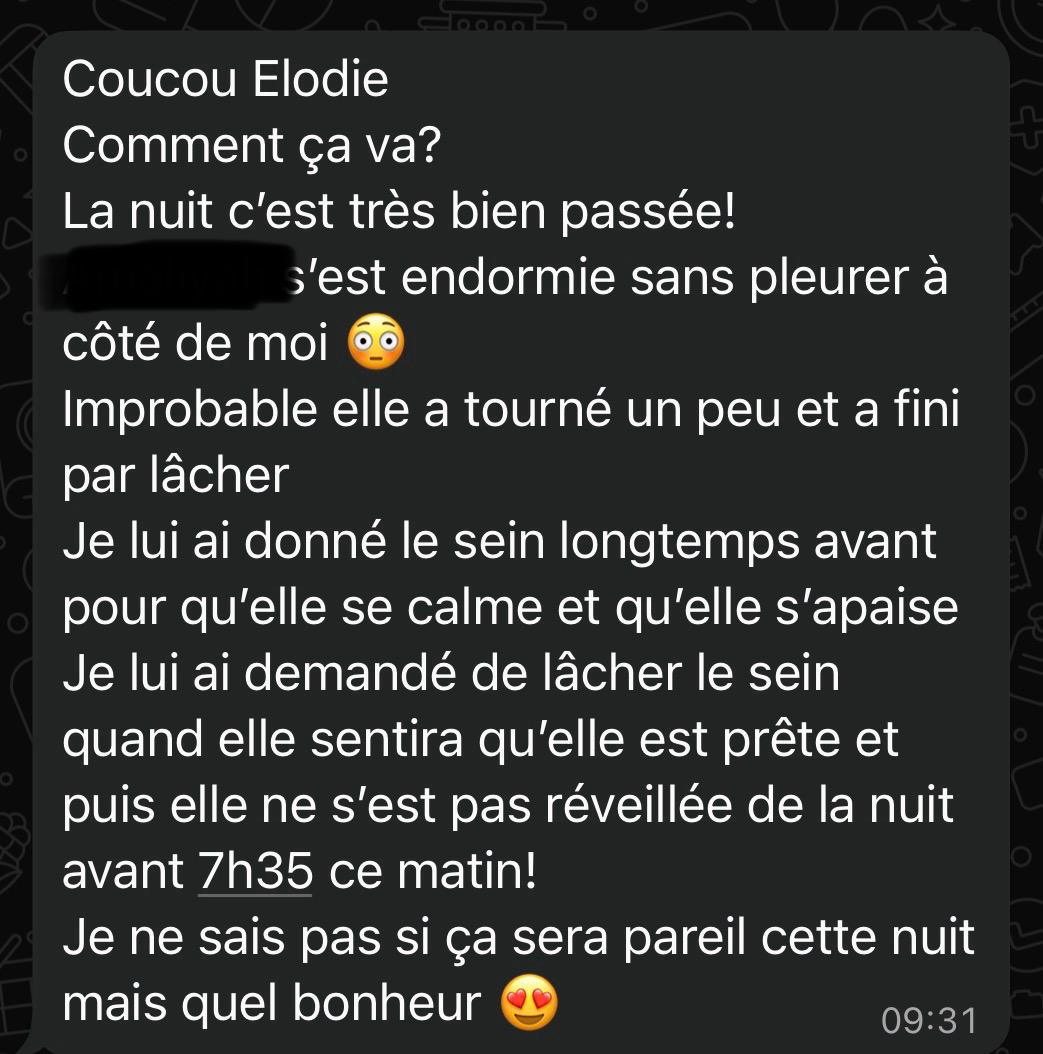Tap the underlined 7h35 time link
1043x1054 pixels.
(x=256, y=872)
